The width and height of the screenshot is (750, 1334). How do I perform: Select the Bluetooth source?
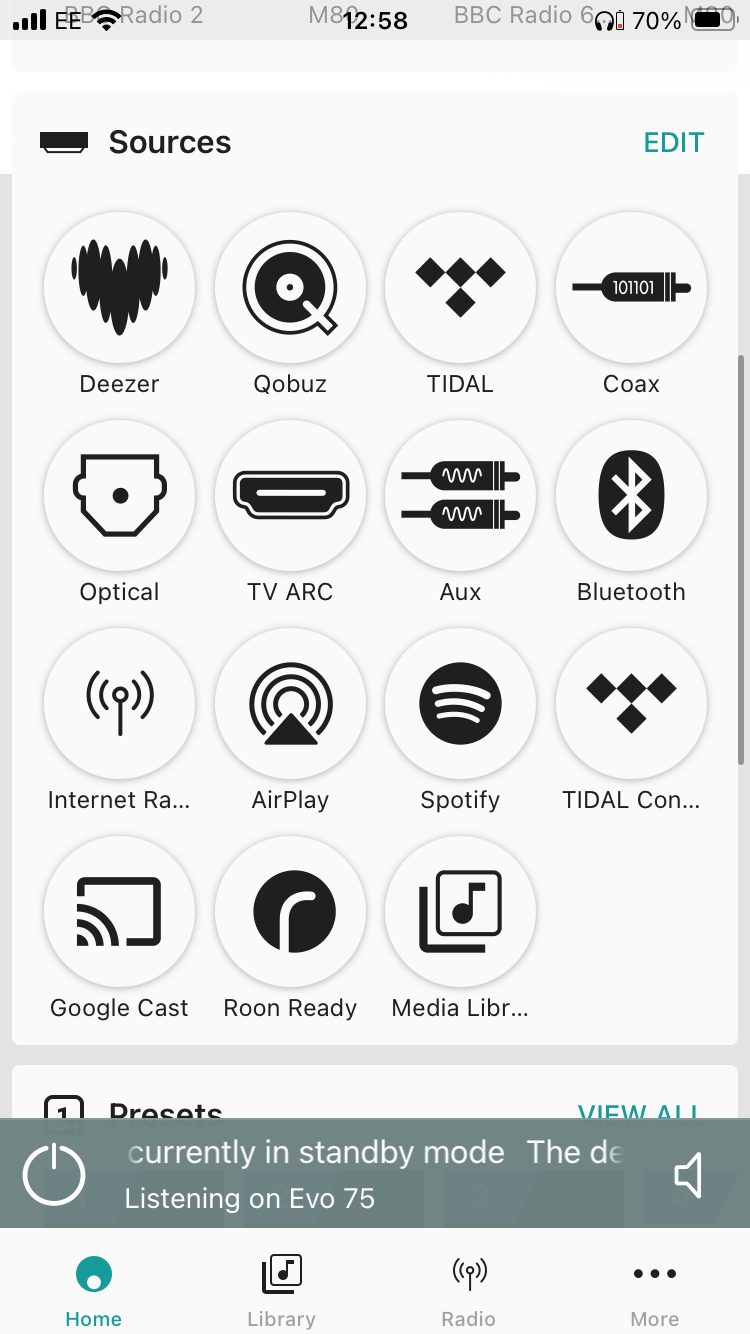tap(631, 496)
